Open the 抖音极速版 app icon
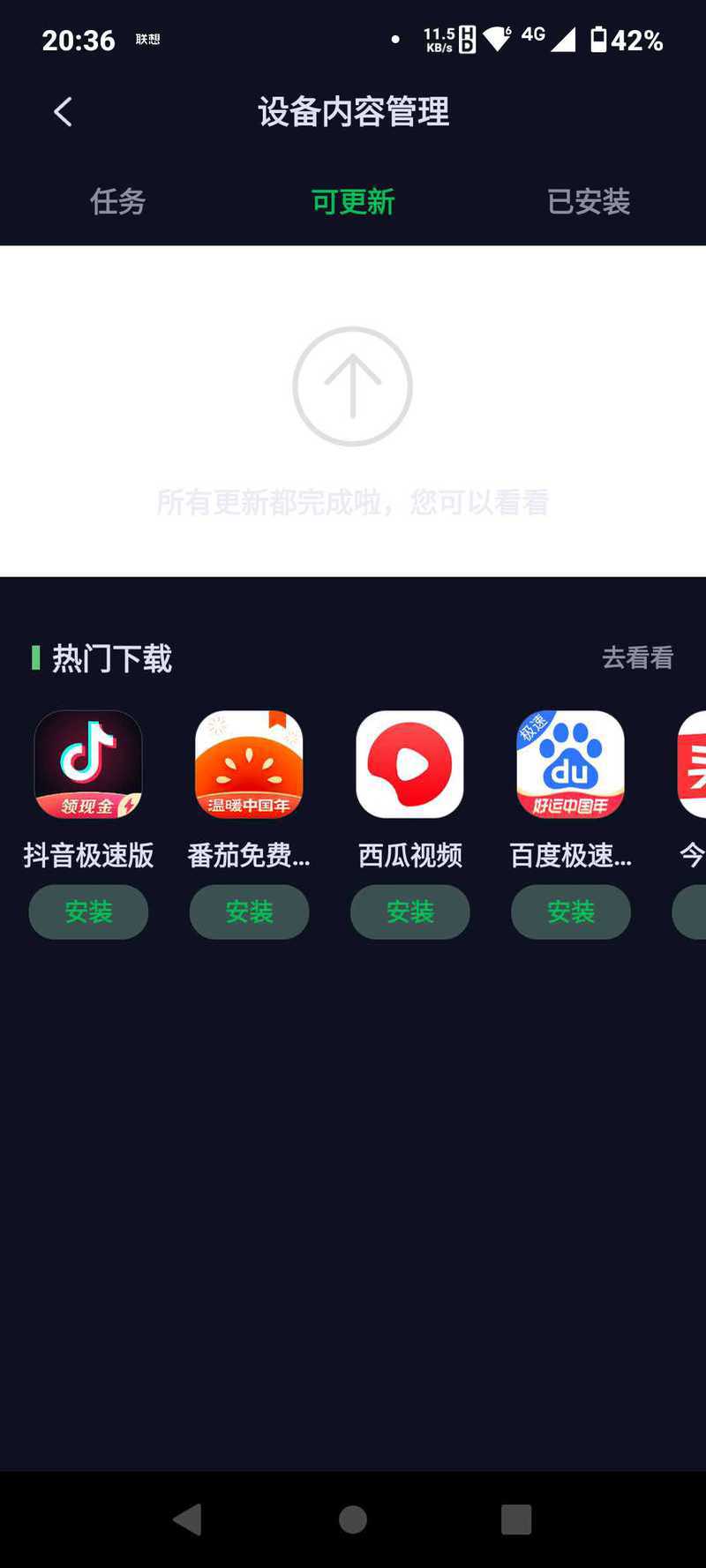 click(x=88, y=764)
